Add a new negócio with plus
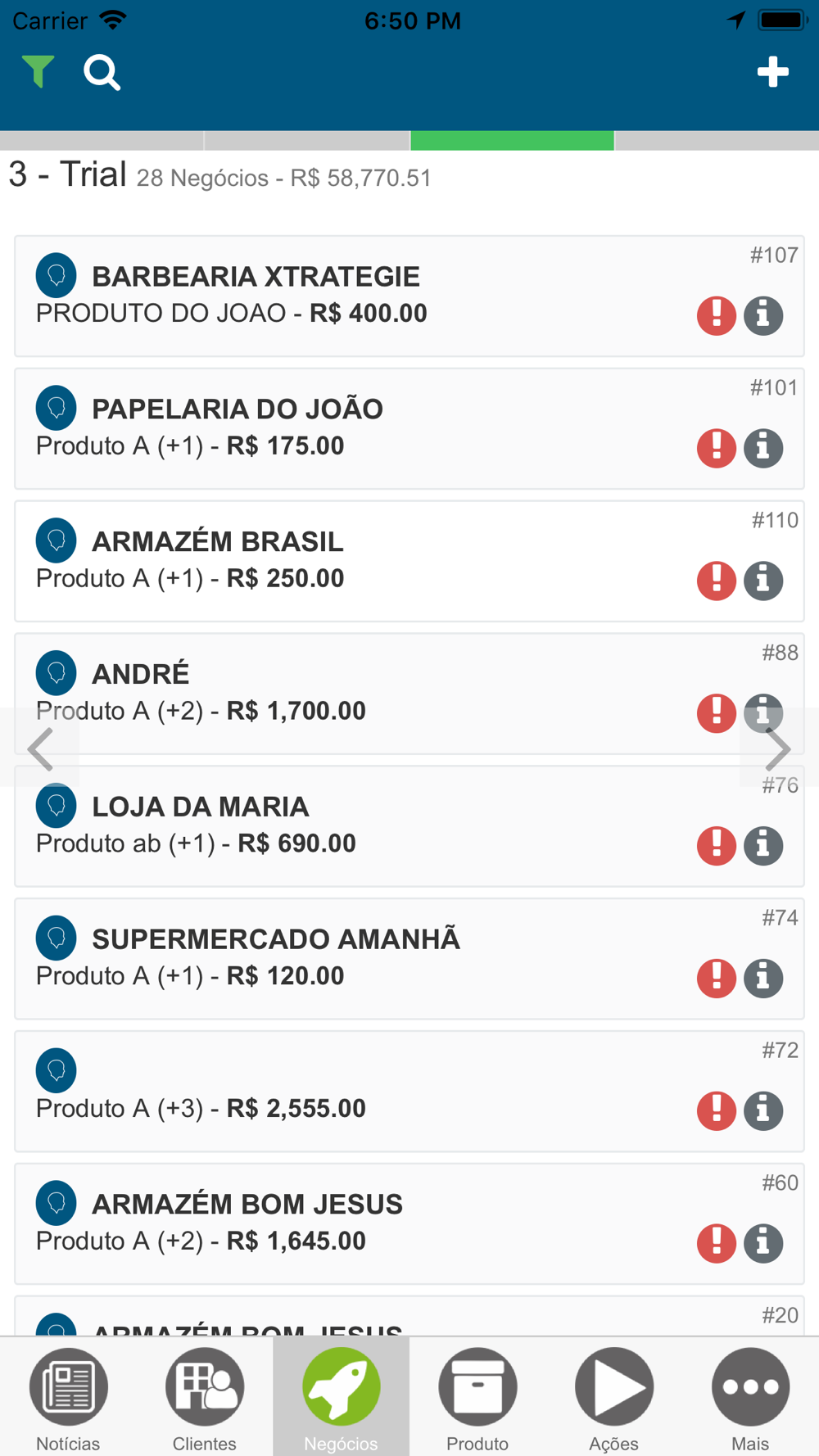The width and height of the screenshot is (819, 1456). tap(772, 72)
